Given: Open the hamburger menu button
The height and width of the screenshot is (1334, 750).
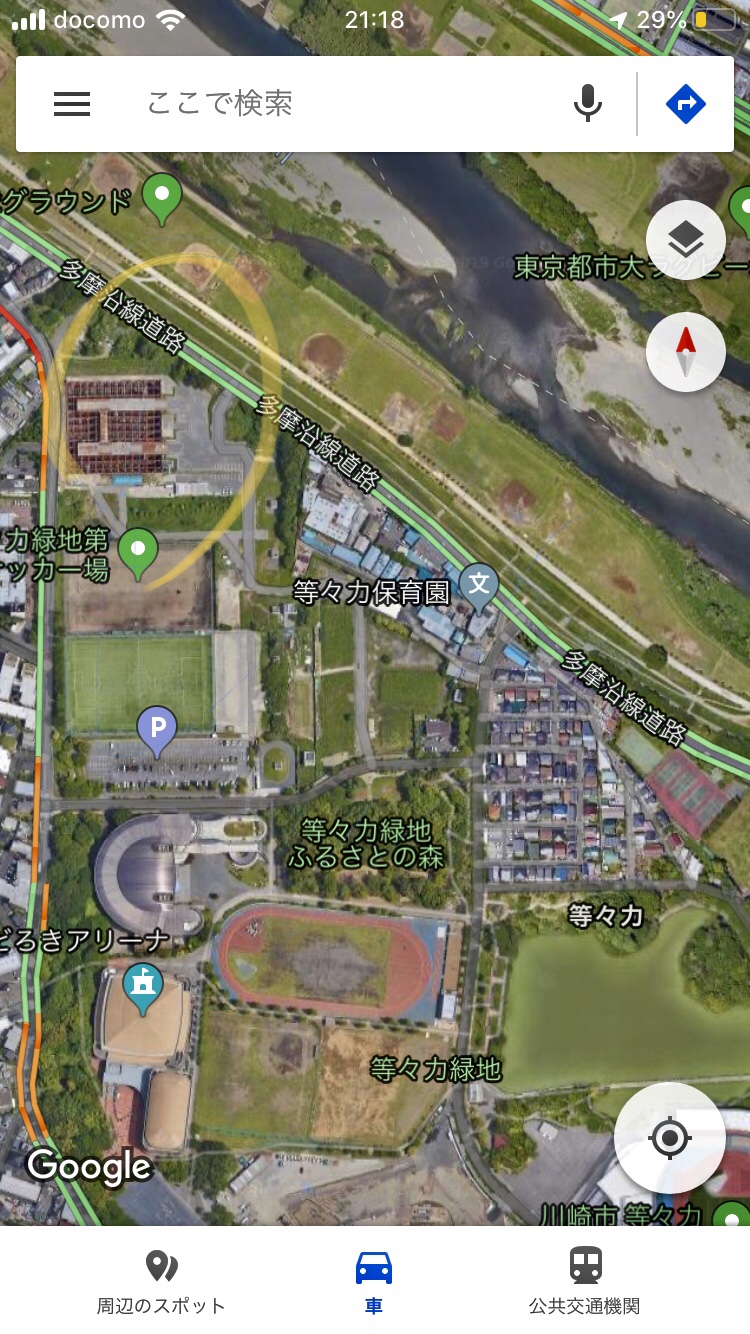Looking at the screenshot, I should [x=72, y=104].
